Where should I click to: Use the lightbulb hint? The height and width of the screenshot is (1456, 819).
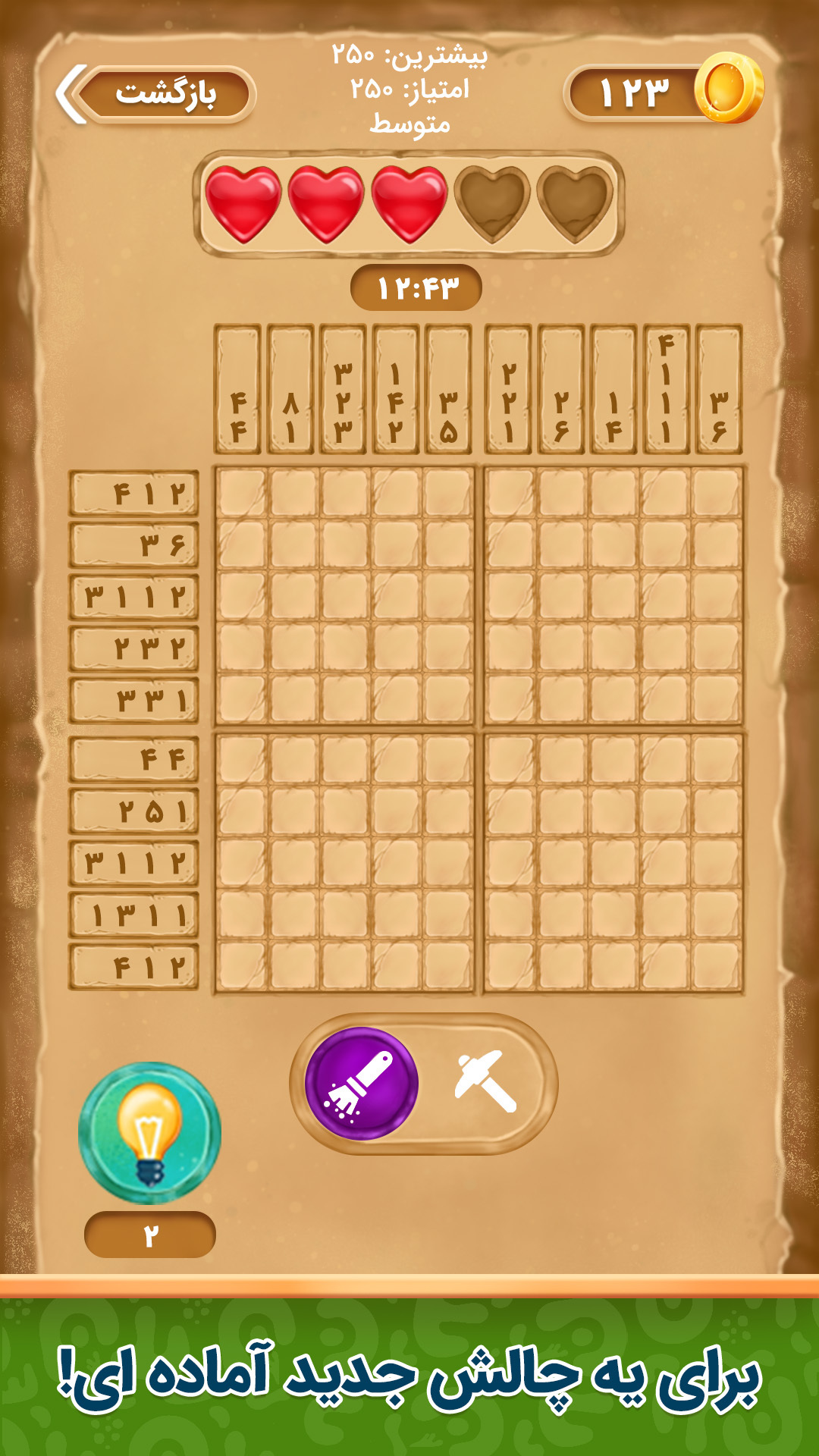149,1133
